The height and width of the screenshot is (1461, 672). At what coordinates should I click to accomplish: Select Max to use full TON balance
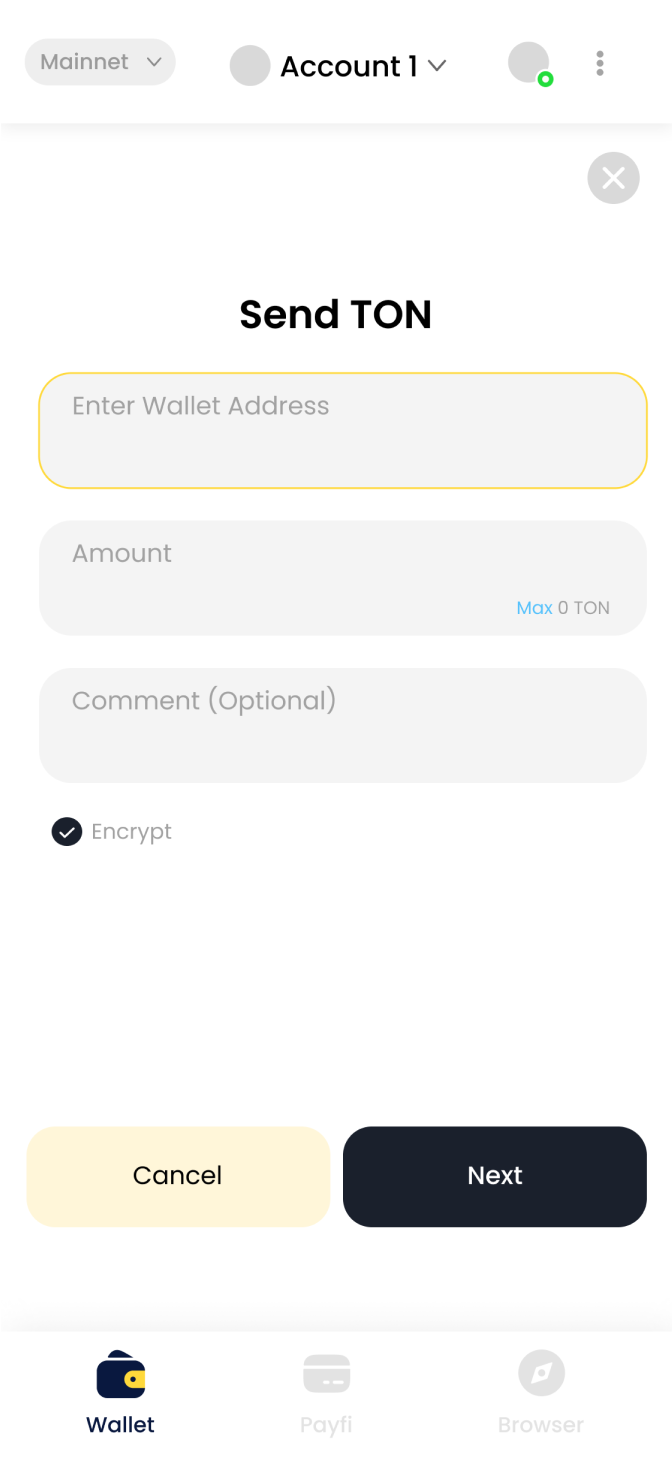[534, 608]
